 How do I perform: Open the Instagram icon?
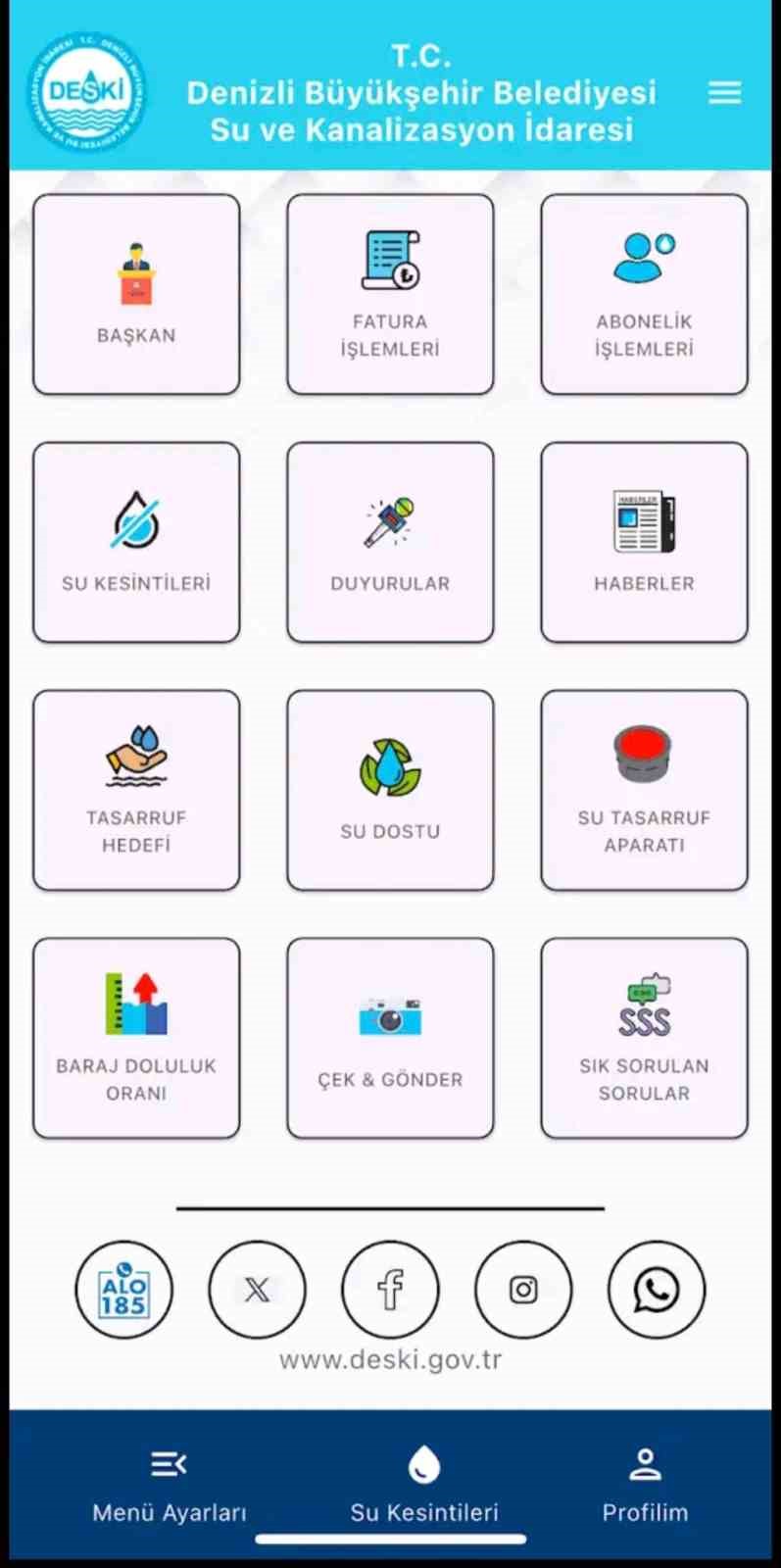tap(523, 1290)
